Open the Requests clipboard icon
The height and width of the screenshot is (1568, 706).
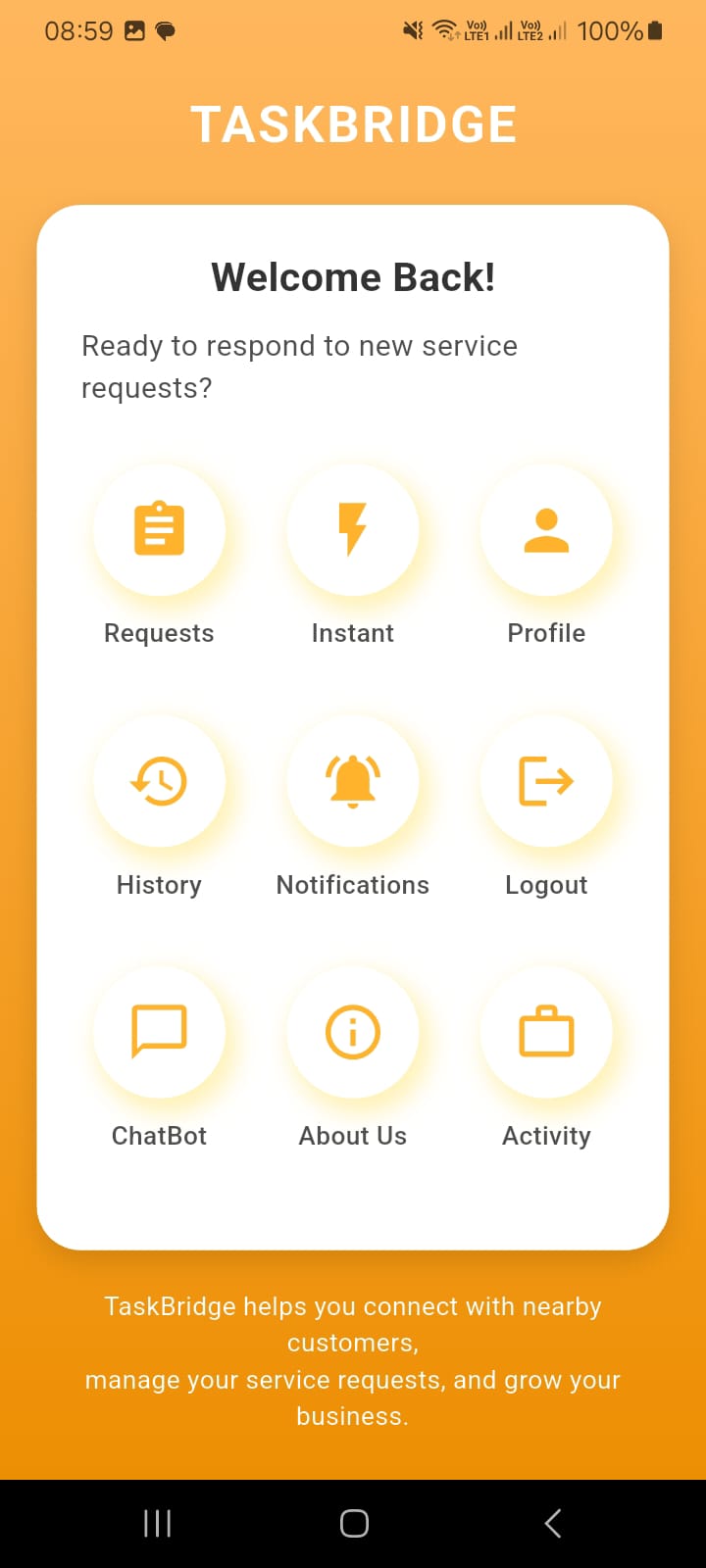coord(159,529)
